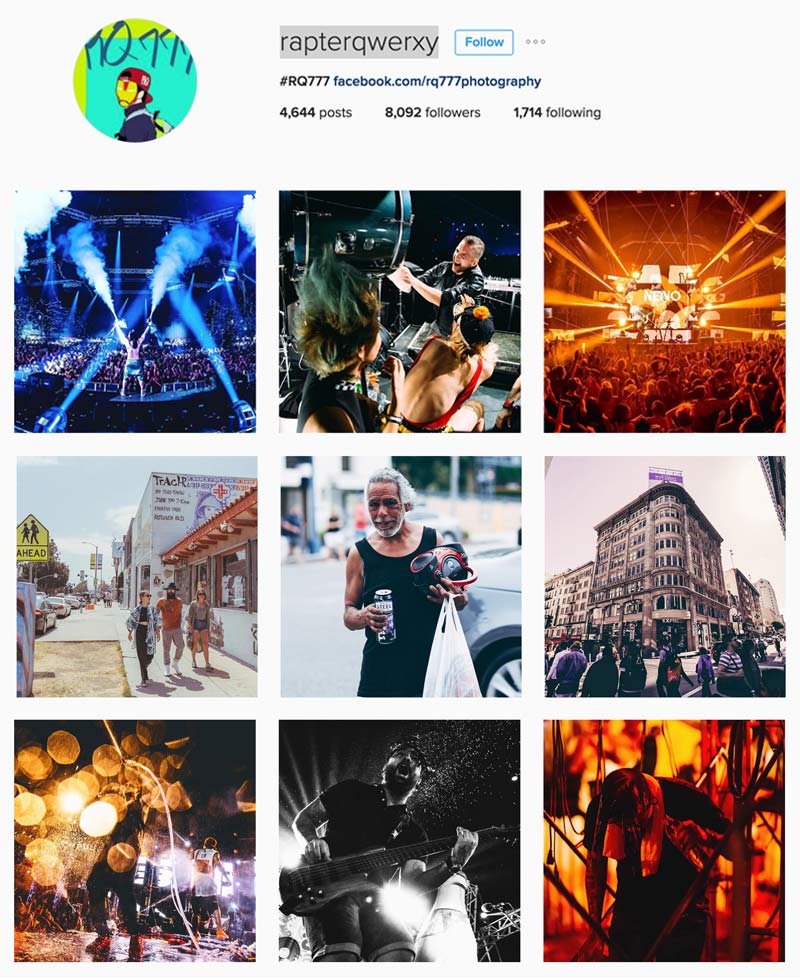Open rapterqwerxy's profile picture
Image resolution: width=800 pixels, height=980 pixels.
(135, 80)
